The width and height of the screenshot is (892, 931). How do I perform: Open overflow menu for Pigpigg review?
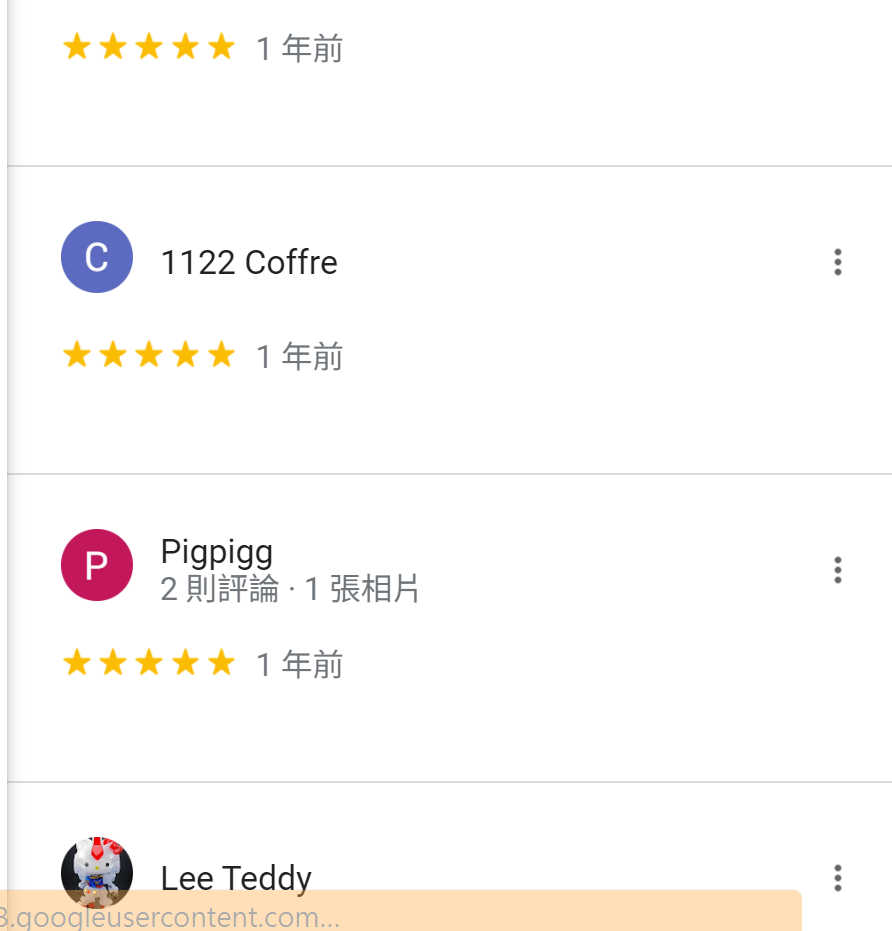pyautogui.click(x=837, y=570)
